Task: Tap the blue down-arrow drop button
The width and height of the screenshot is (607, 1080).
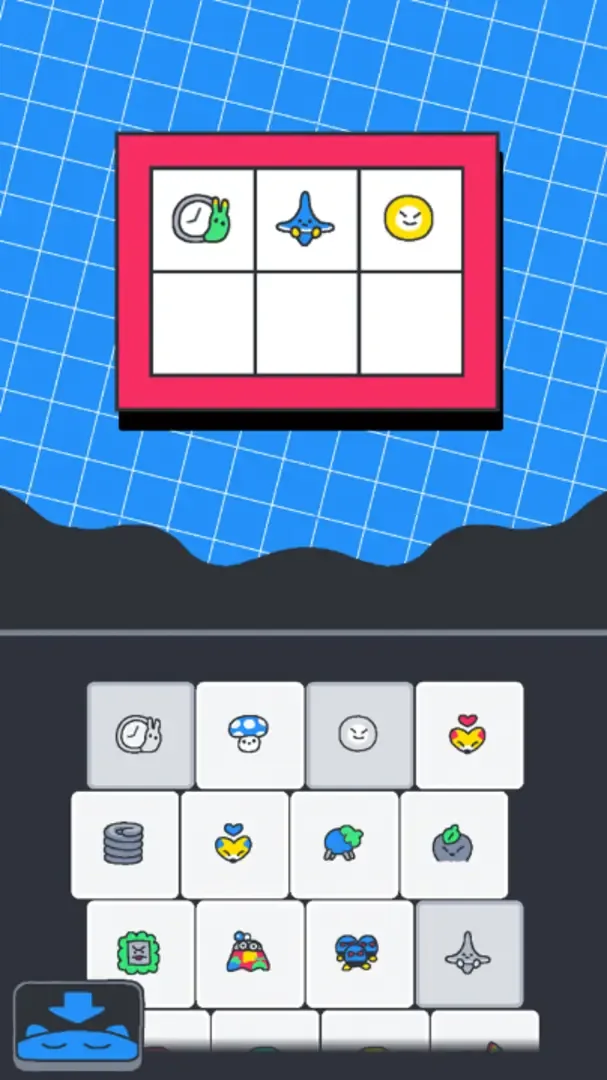Action: click(x=78, y=1028)
